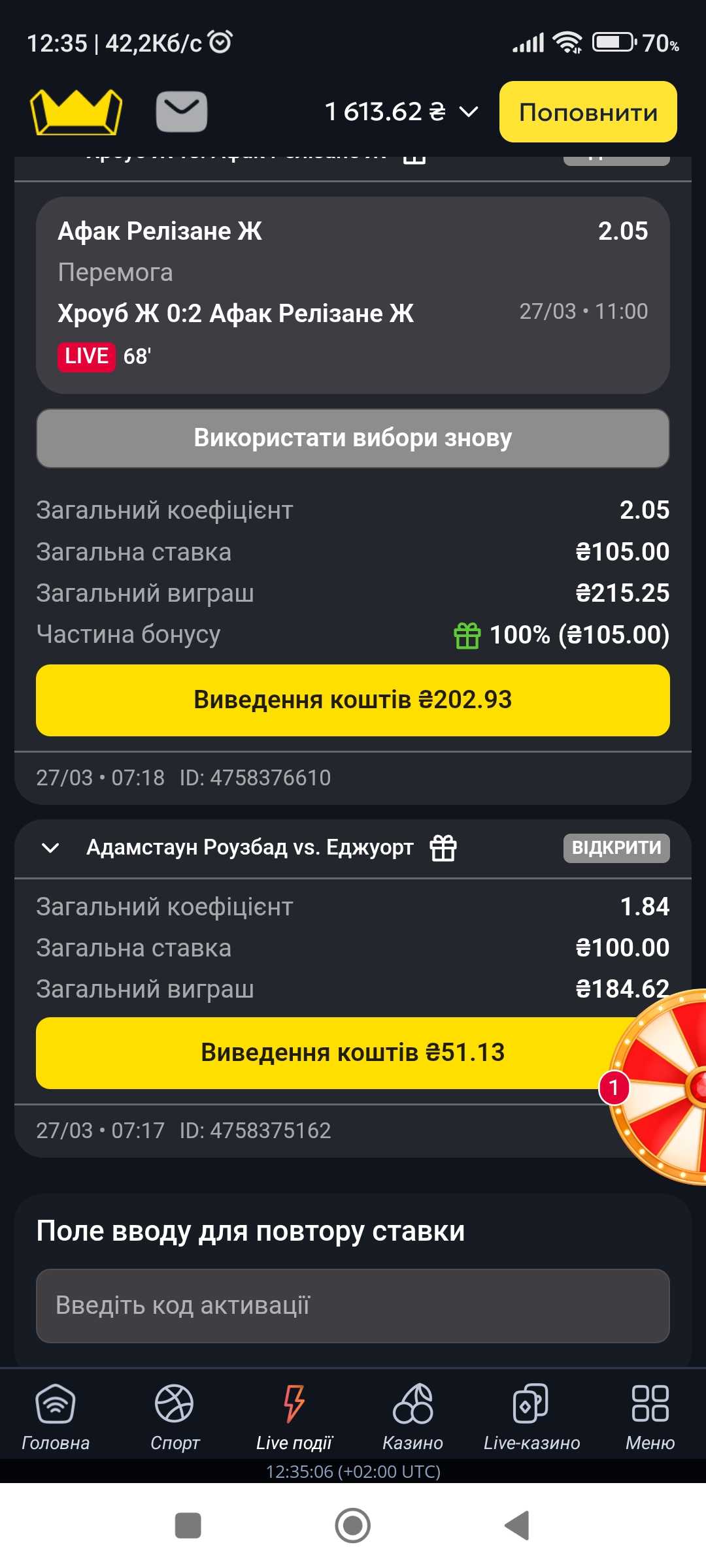This screenshot has height=1568, width=706.
Task: Tap Використати вибори знову button
Action: [x=352, y=438]
